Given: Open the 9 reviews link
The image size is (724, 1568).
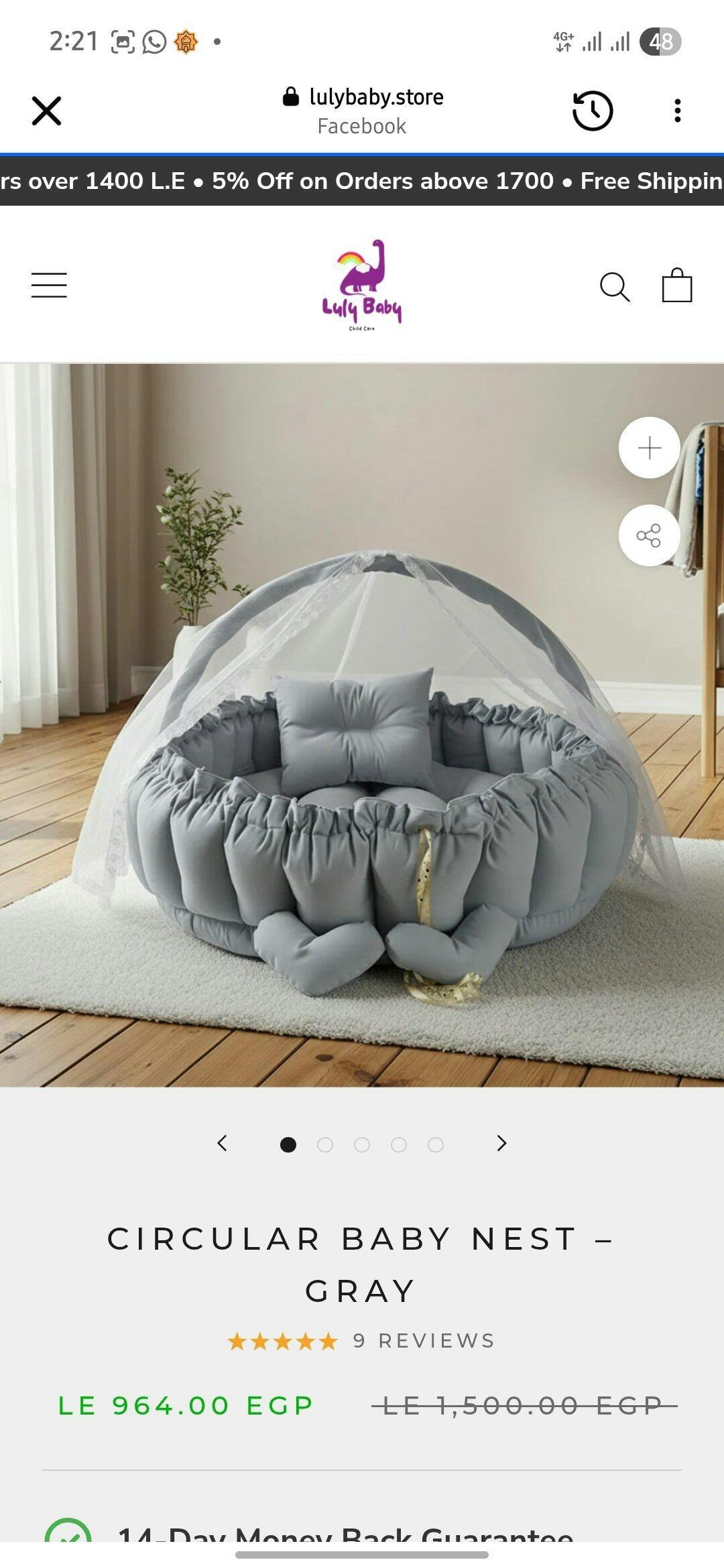Looking at the screenshot, I should (x=424, y=1341).
